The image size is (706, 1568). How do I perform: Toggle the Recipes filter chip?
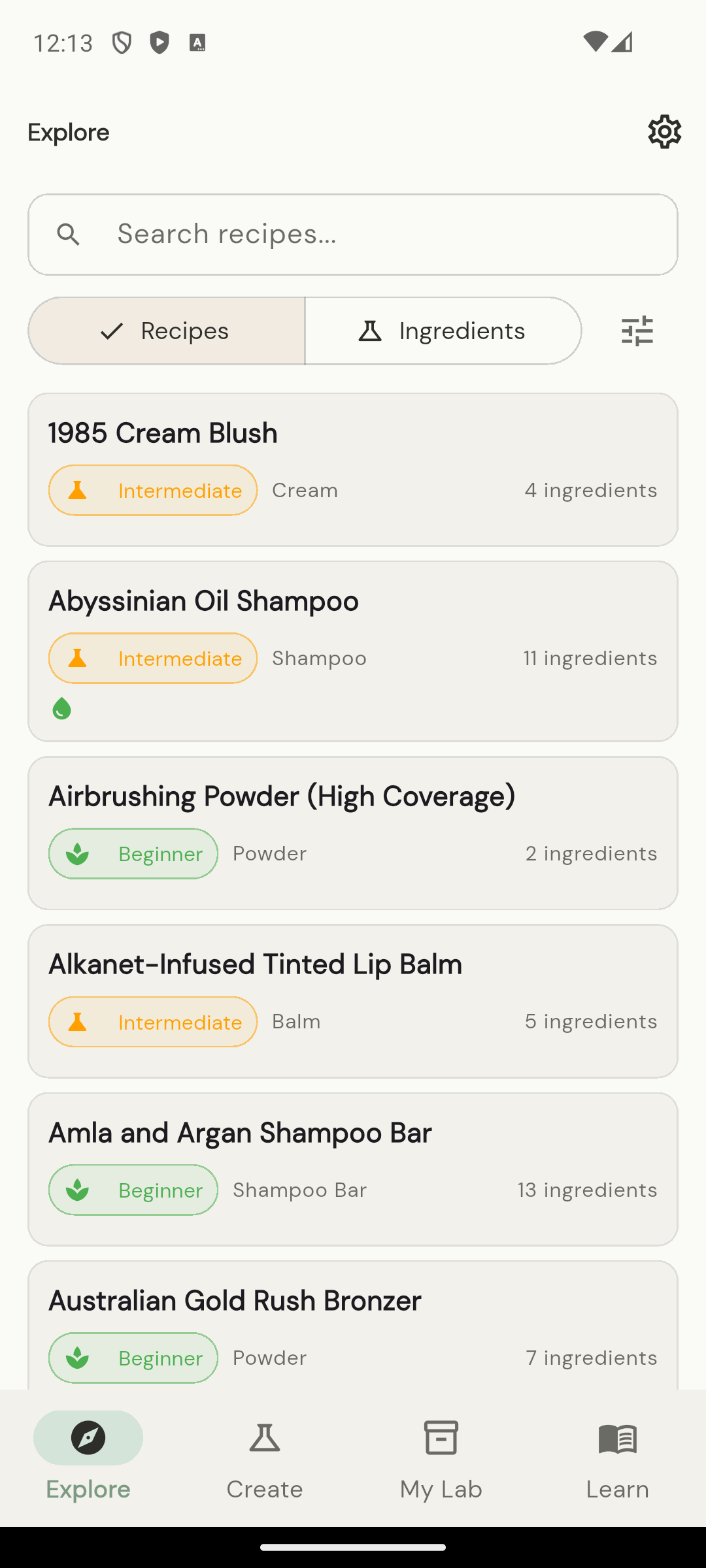[x=165, y=331]
